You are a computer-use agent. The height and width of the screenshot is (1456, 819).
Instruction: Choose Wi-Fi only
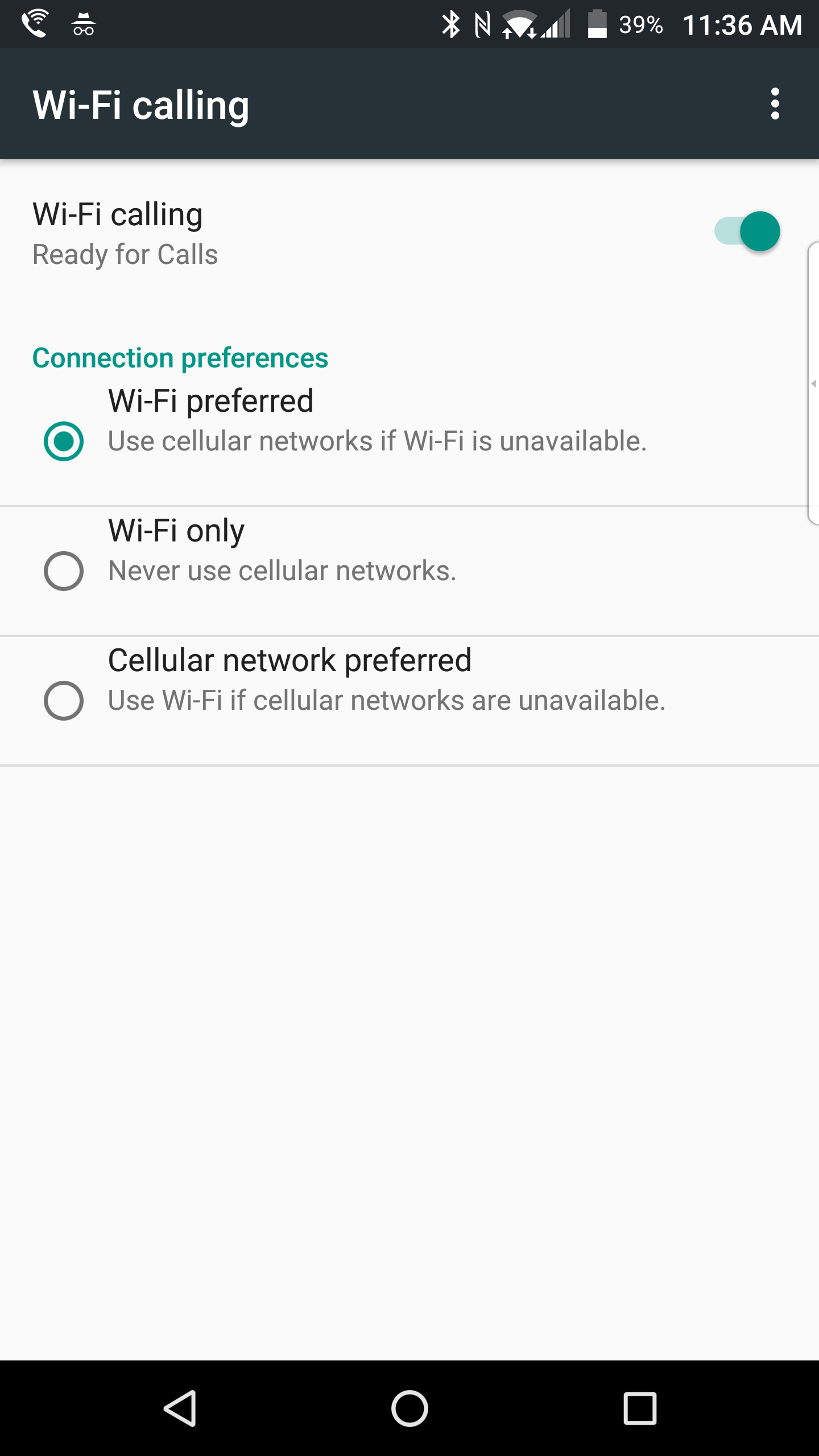409,570
